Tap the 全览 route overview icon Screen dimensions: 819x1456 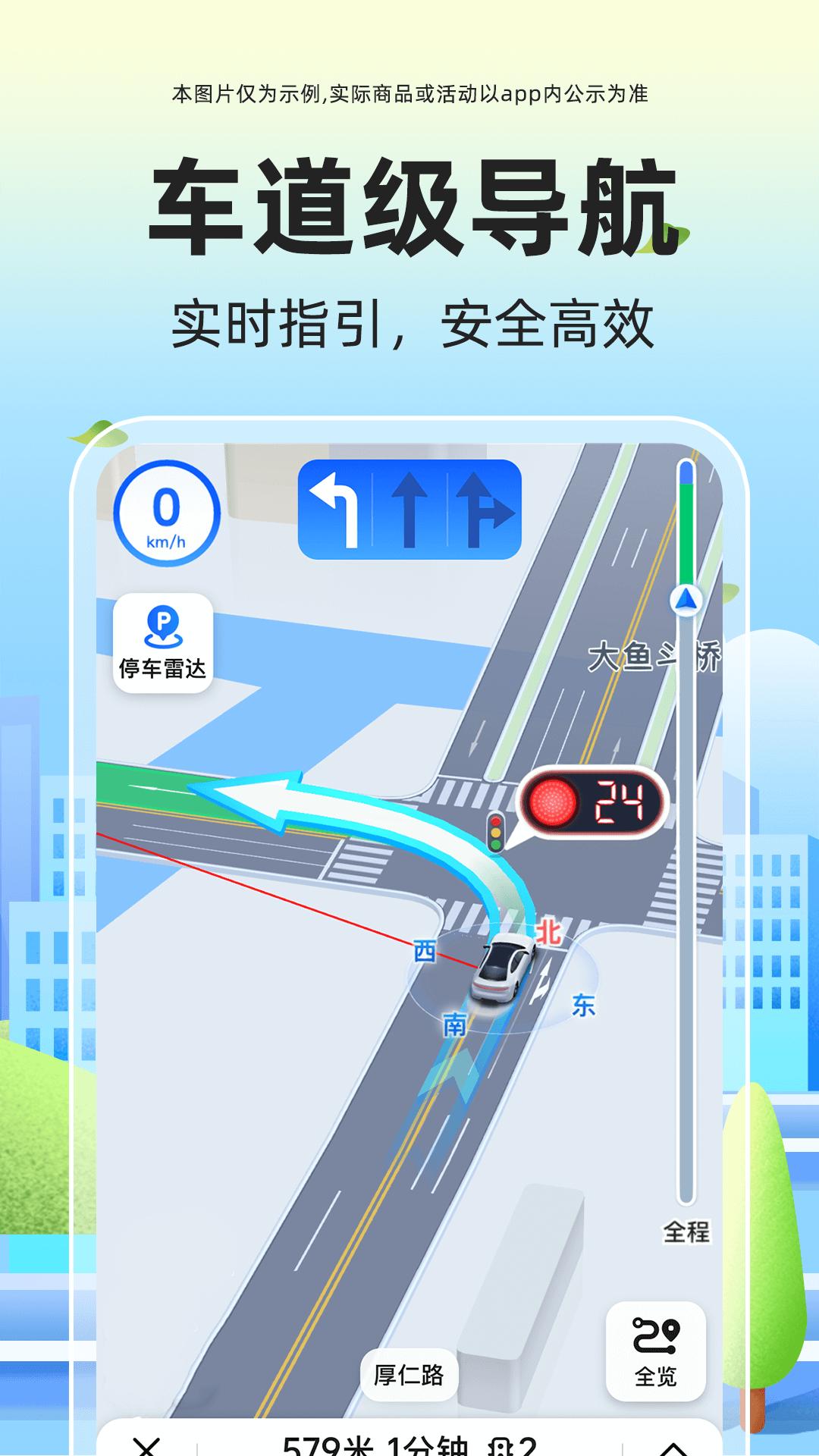click(657, 1346)
